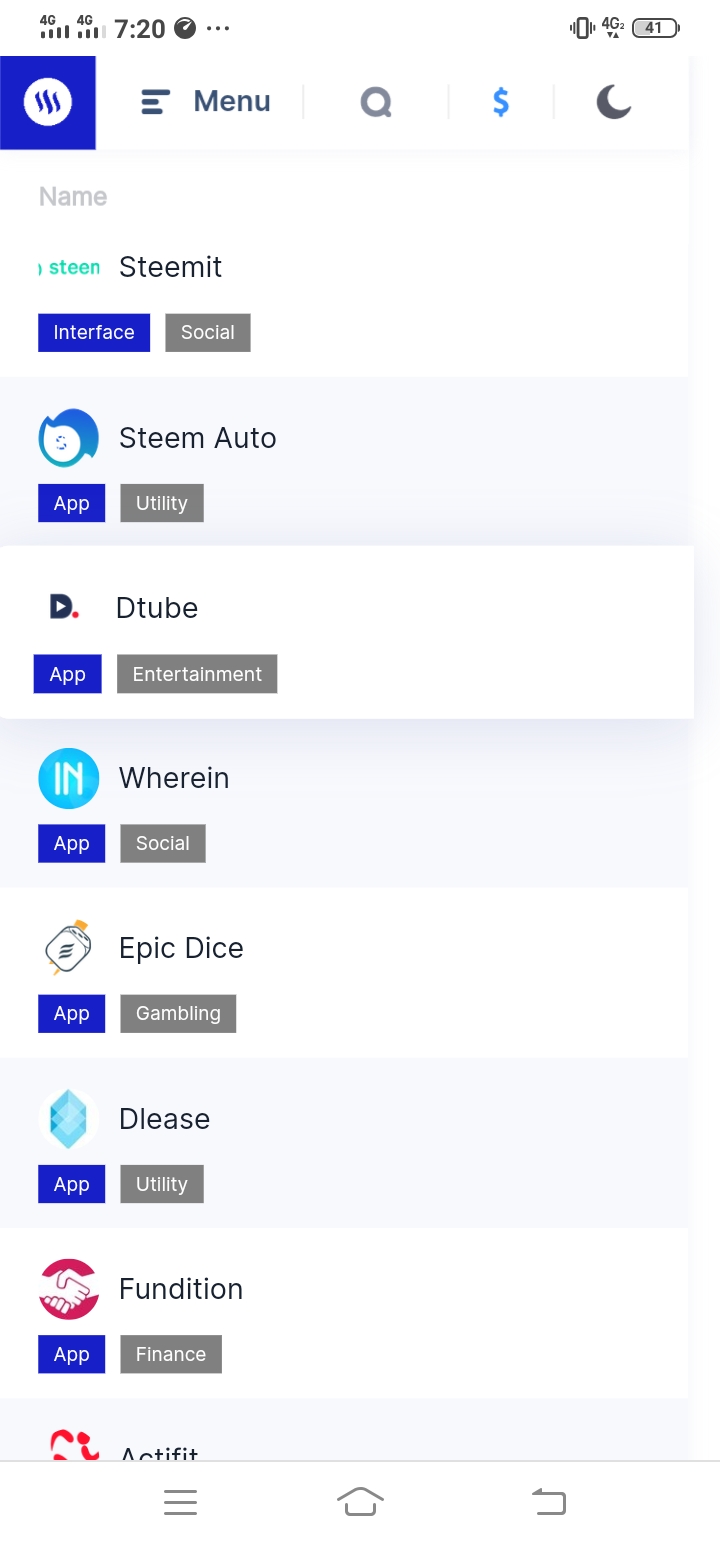Open the Steem Auto entry
This screenshot has width=720, height=1544.
pos(197,438)
